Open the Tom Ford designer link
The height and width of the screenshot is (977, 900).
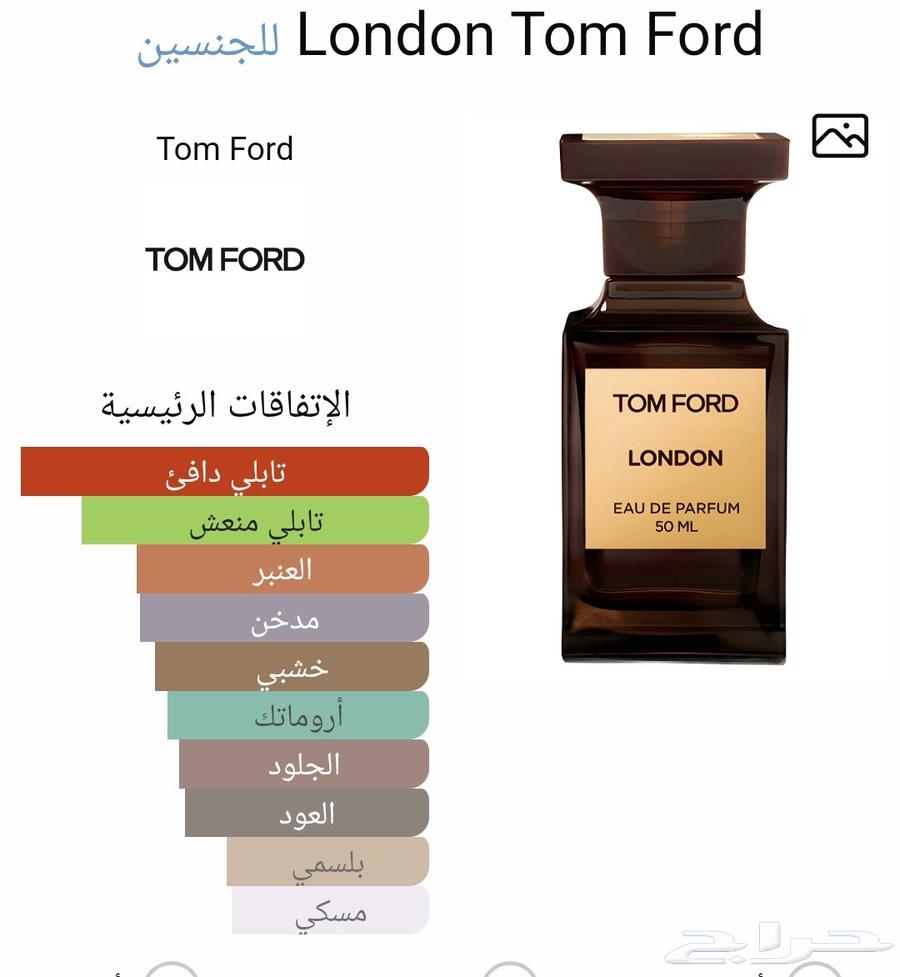click(x=225, y=149)
